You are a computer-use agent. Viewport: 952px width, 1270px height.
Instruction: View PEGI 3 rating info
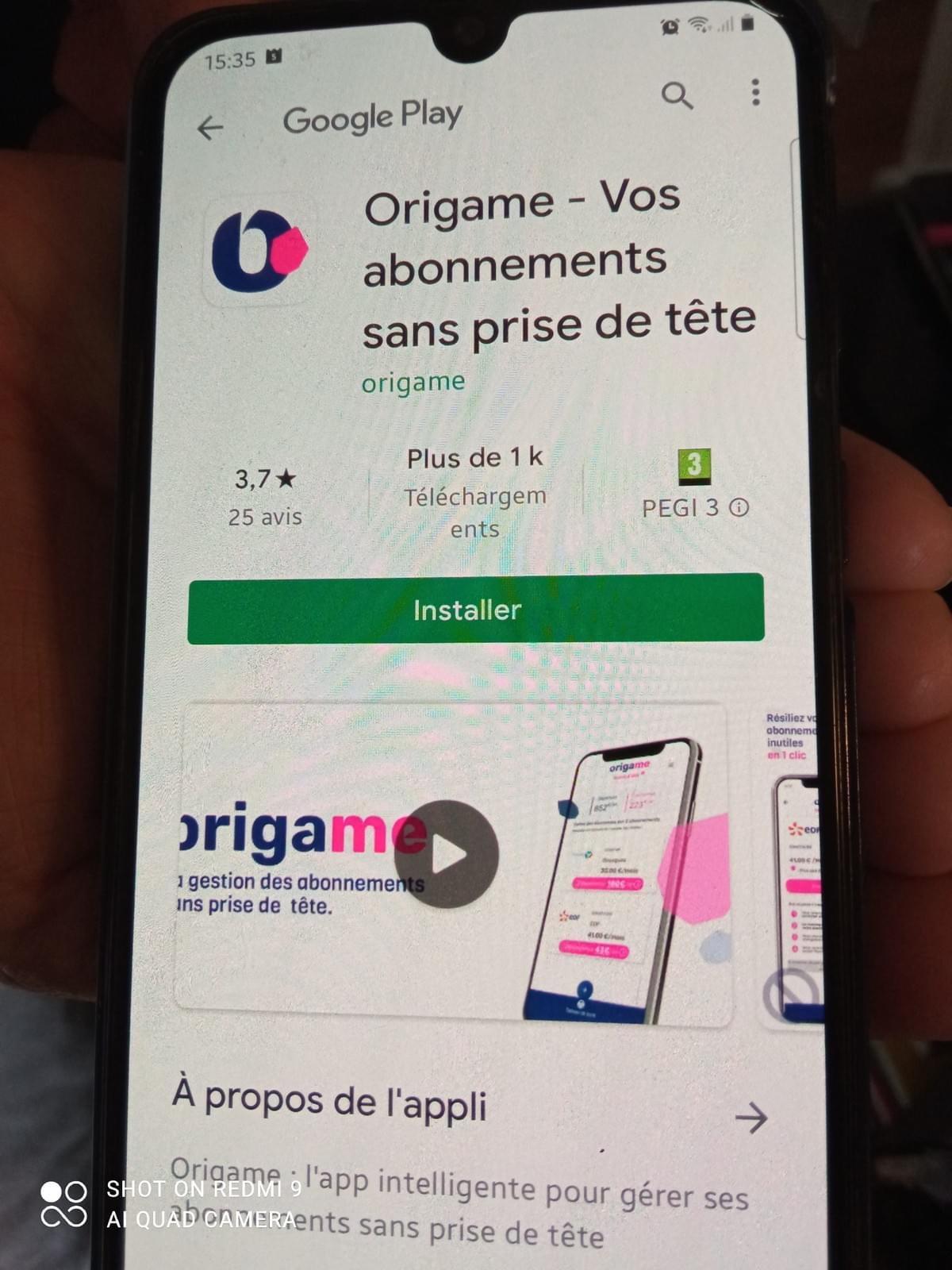pos(739,507)
